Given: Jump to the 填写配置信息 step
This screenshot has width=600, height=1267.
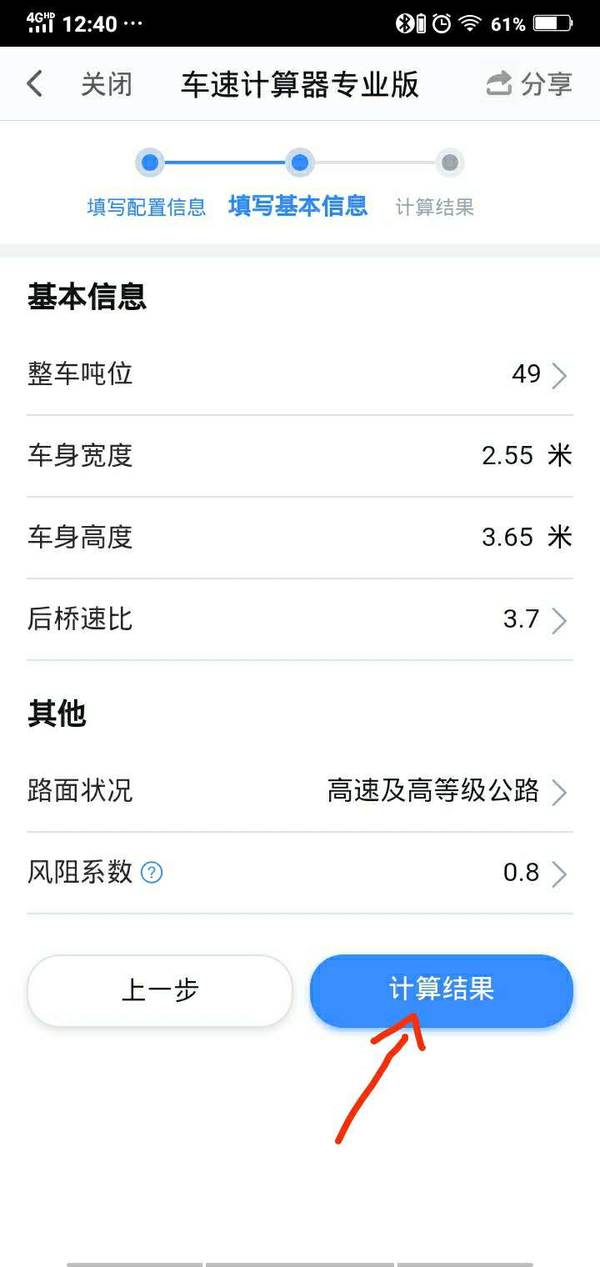Looking at the screenshot, I should click(x=147, y=207).
